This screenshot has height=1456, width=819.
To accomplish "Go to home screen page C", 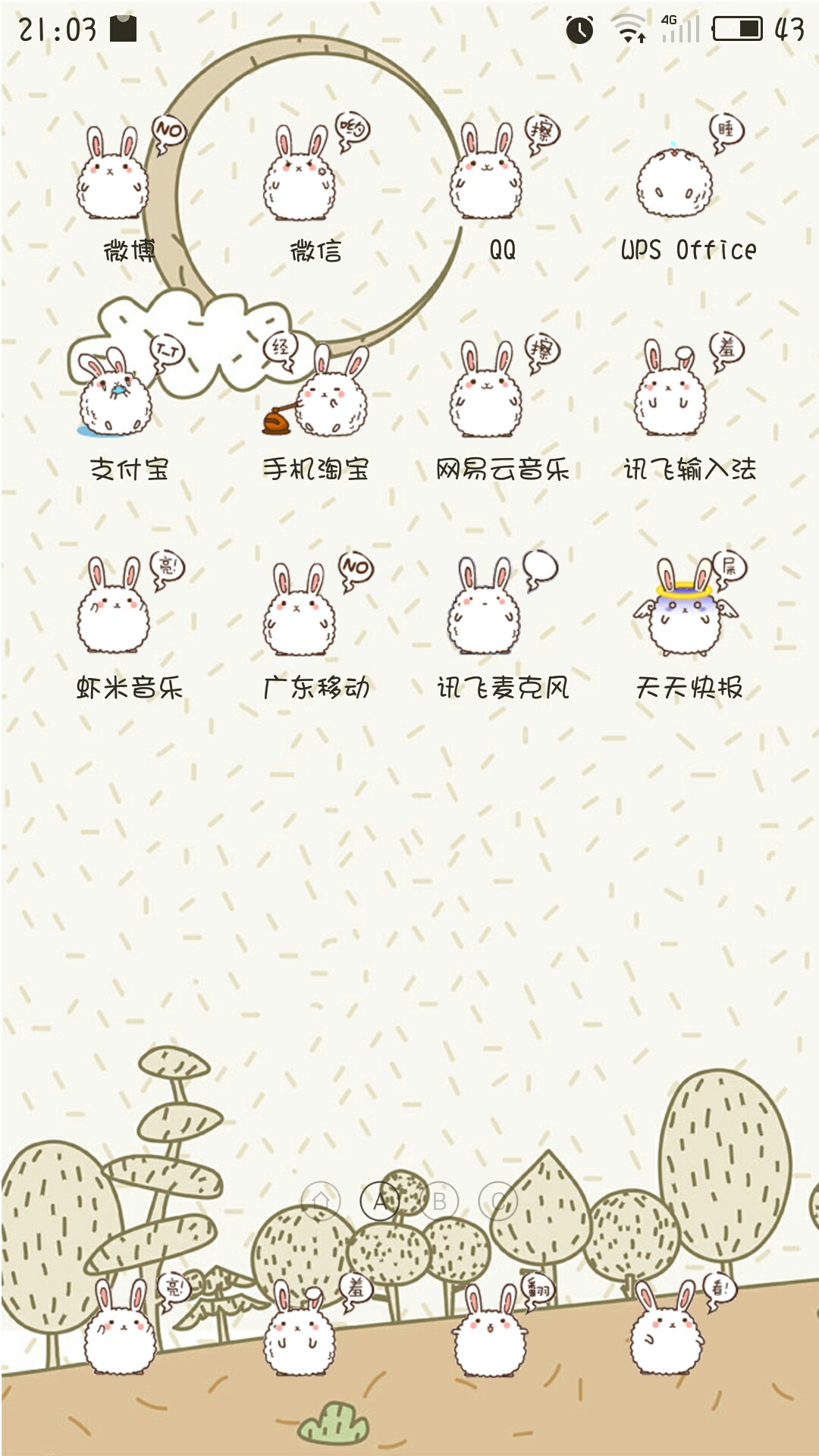I will click(x=498, y=1201).
